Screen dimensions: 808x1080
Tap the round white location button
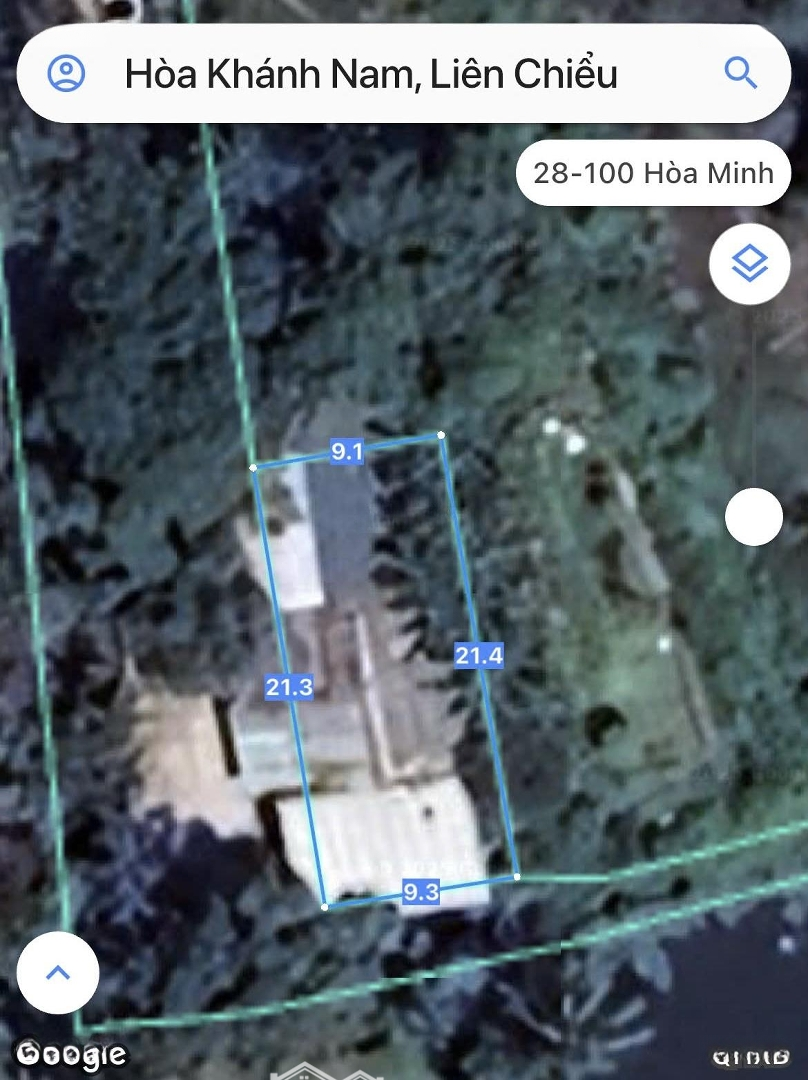click(x=753, y=518)
